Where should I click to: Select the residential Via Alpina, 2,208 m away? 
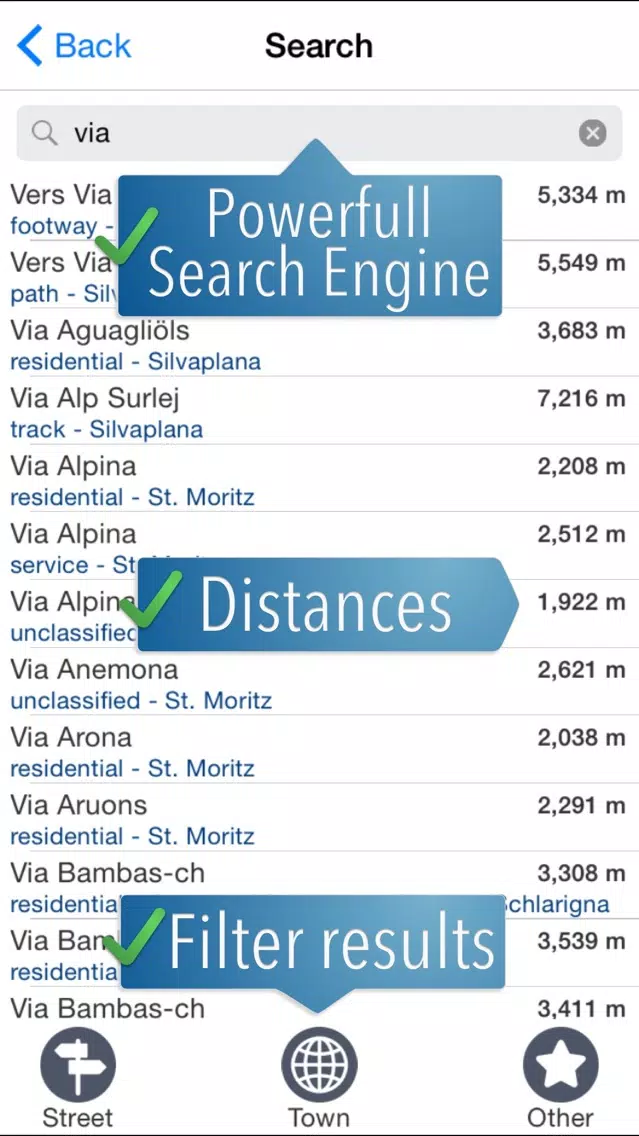319,479
